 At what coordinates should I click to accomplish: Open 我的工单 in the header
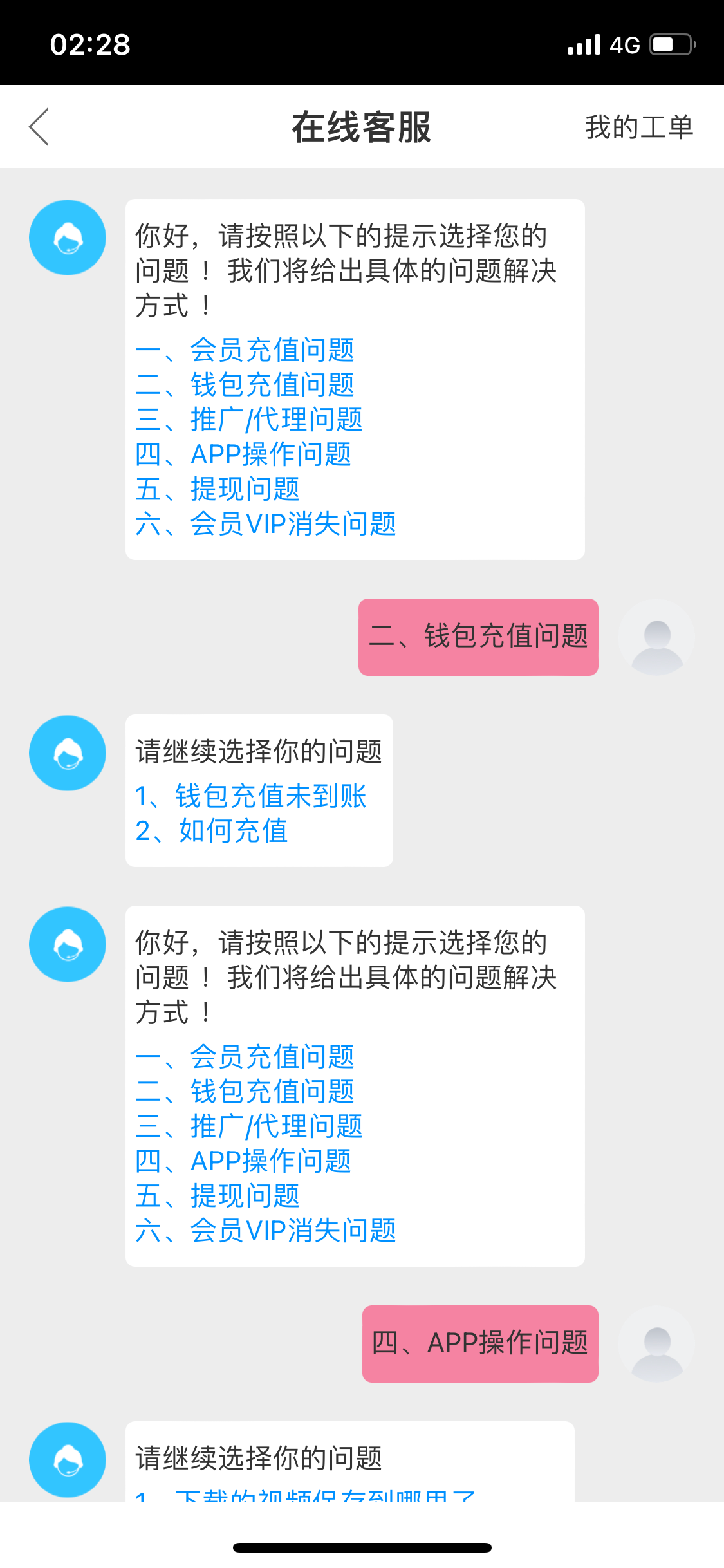coord(638,127)
